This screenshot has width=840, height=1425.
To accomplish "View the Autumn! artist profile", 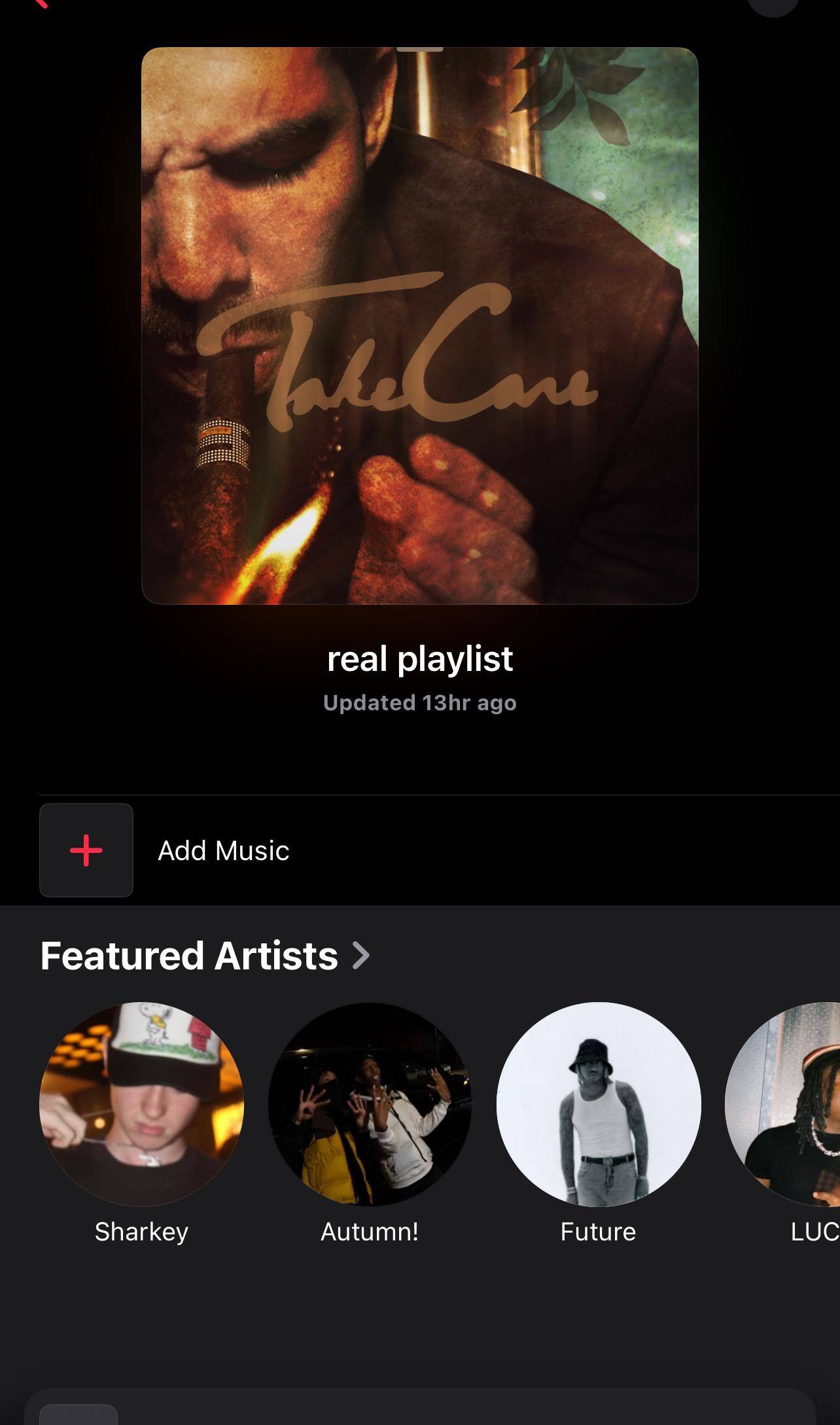I will pyautogui.click(x=370, y=1105).
